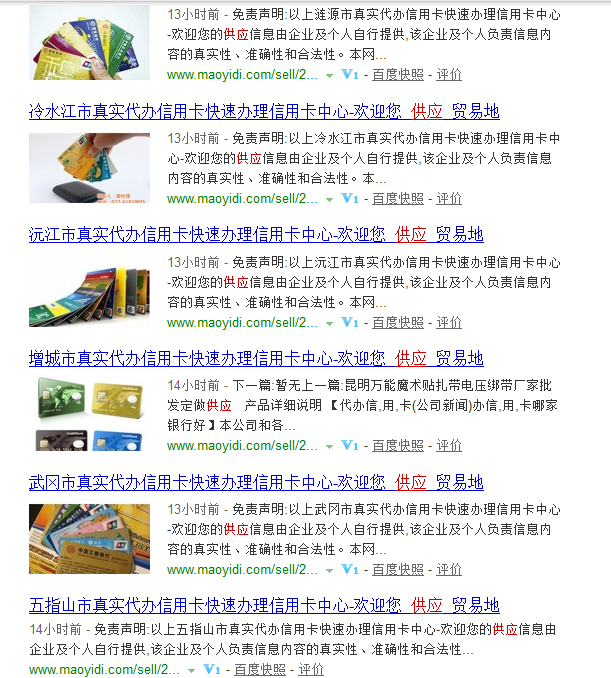The height and width of the screenshot is (678, 611).
Task: Open the colorful cards thumbnail of 沅江市 result
Action: 89,292
